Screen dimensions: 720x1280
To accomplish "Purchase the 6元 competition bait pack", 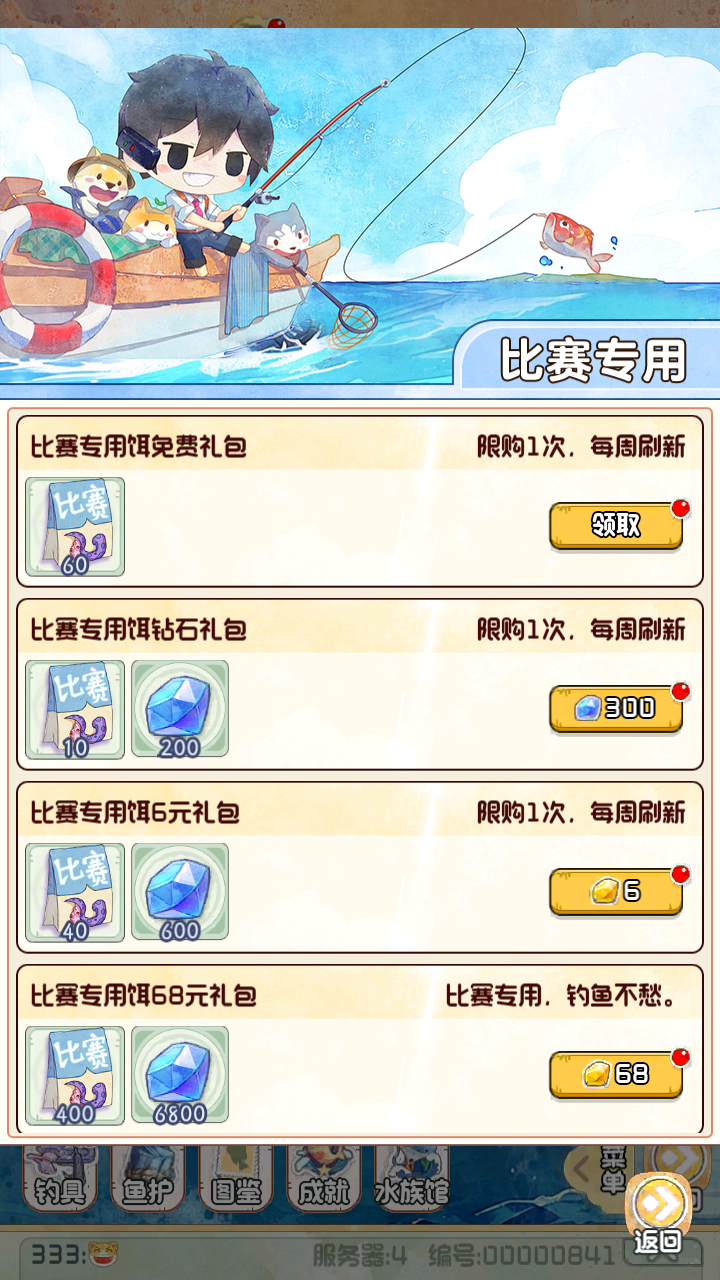I will coord(616,891).
